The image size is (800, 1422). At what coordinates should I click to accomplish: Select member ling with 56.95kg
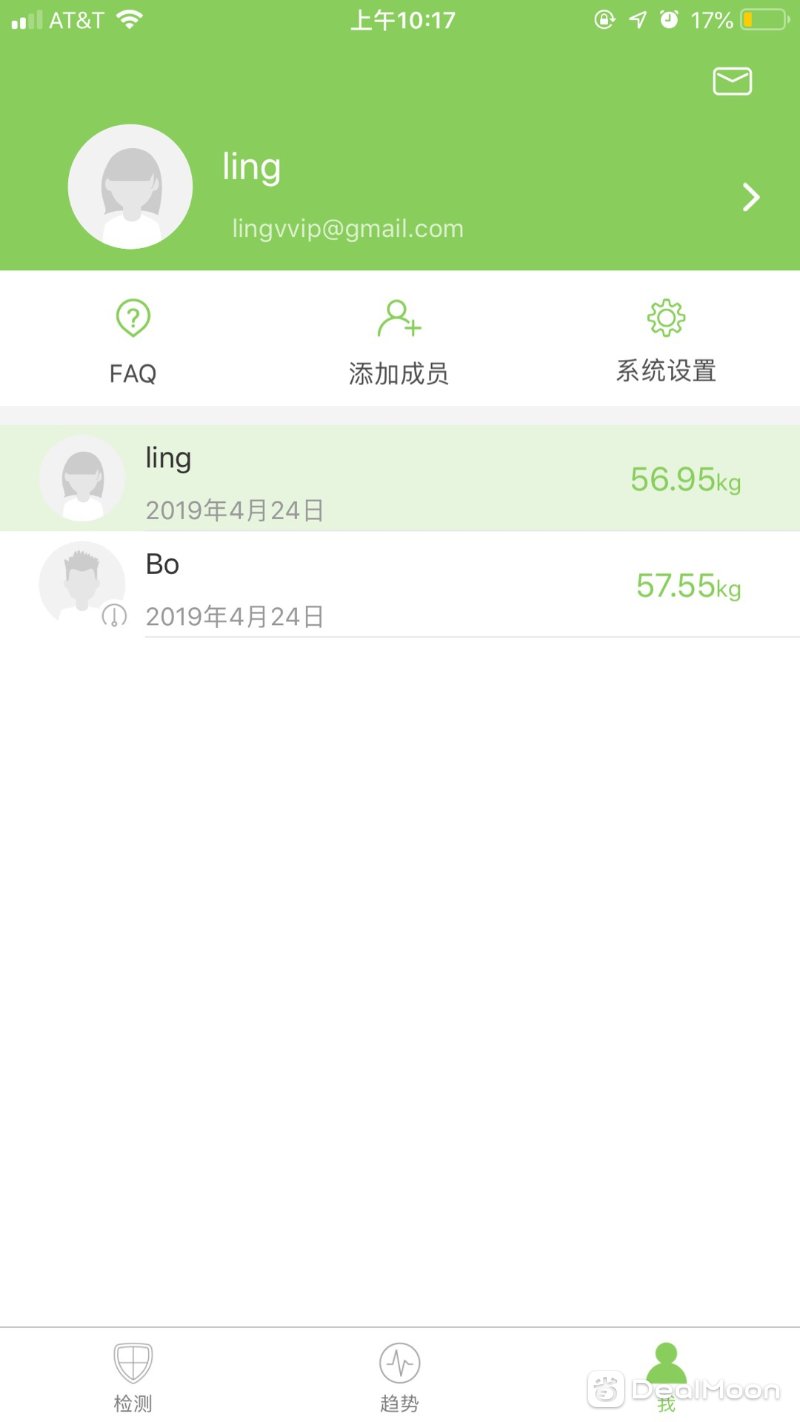pos(400,478)
